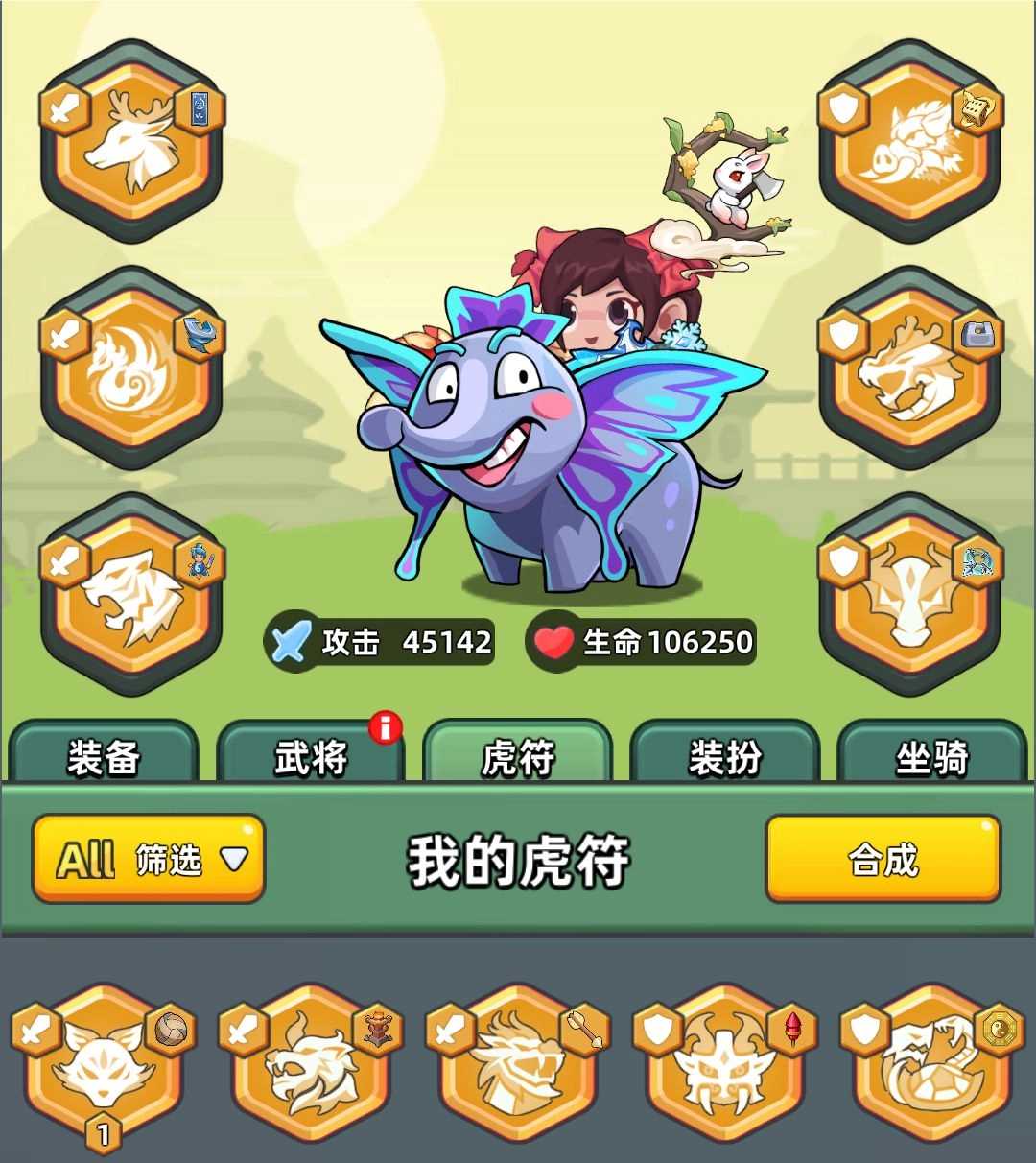Expand the All 筛选 filter dropdown
This screenshot has width=1036, height=1163.
(149, 859)
